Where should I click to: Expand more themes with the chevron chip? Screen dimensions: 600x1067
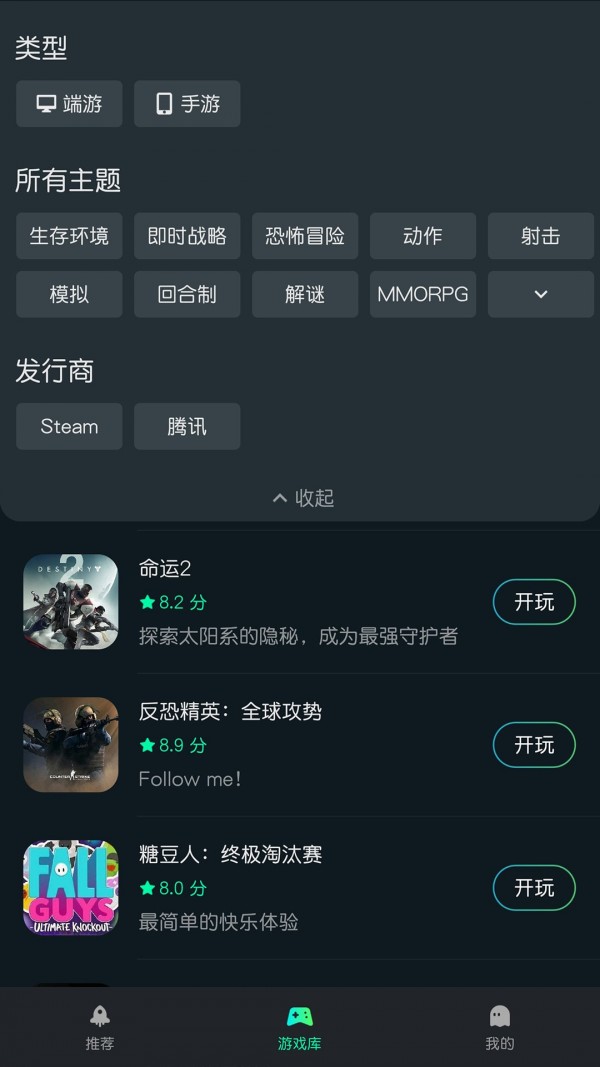tap(540, 294)
